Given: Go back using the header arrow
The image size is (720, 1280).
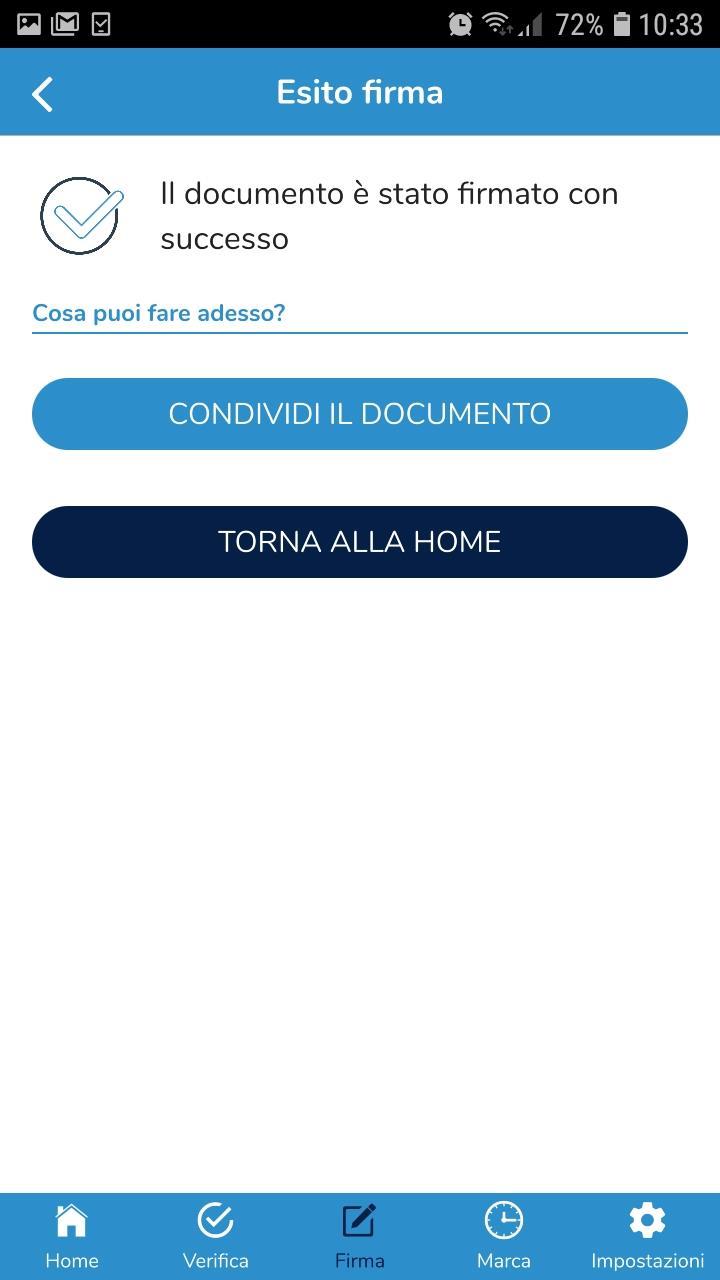Looking at the screenshot, I should (x=42, y=94).
